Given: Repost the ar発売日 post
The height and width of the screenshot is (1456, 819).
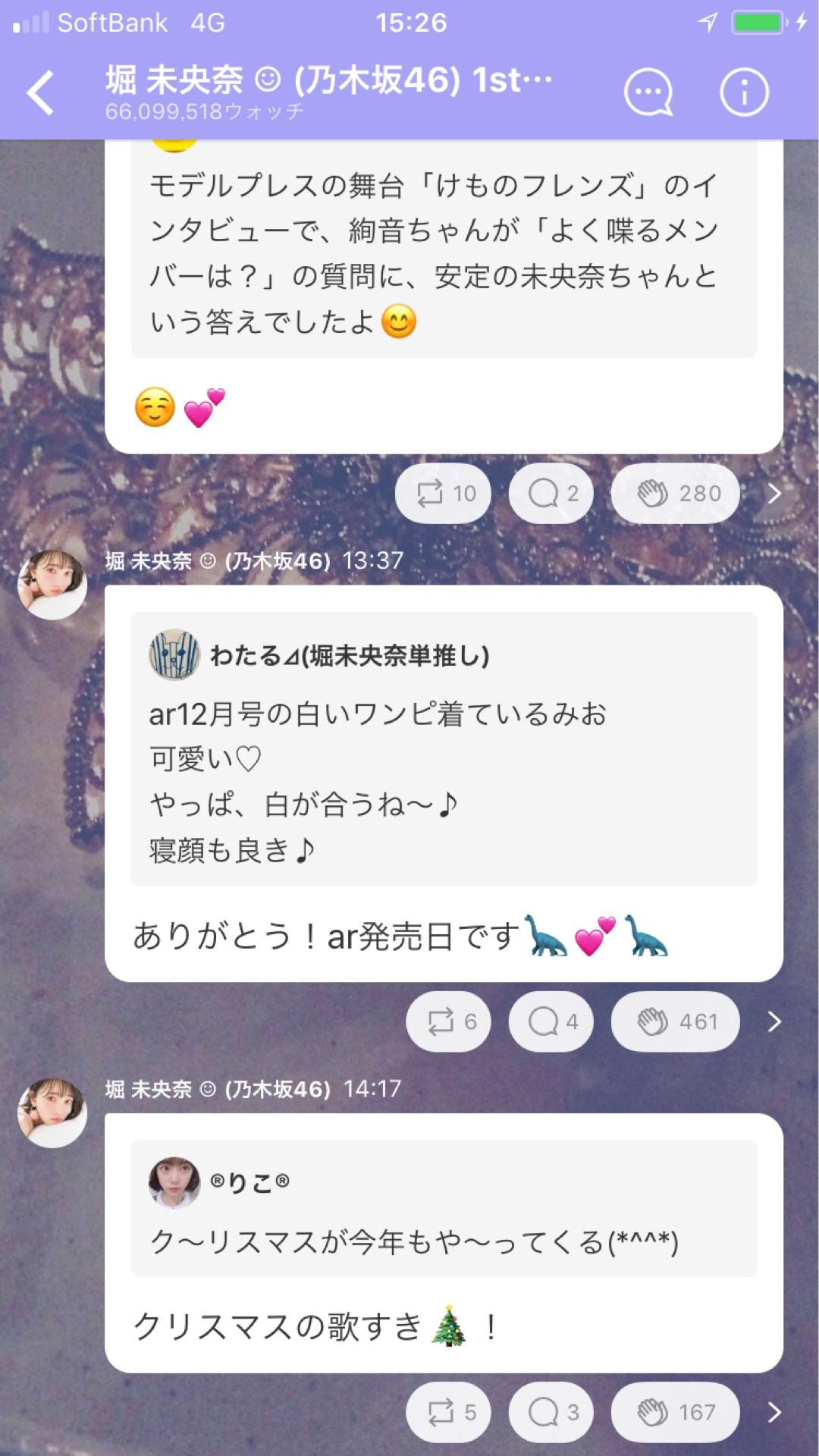Looking at the screenshot, I should point(448,1021).
